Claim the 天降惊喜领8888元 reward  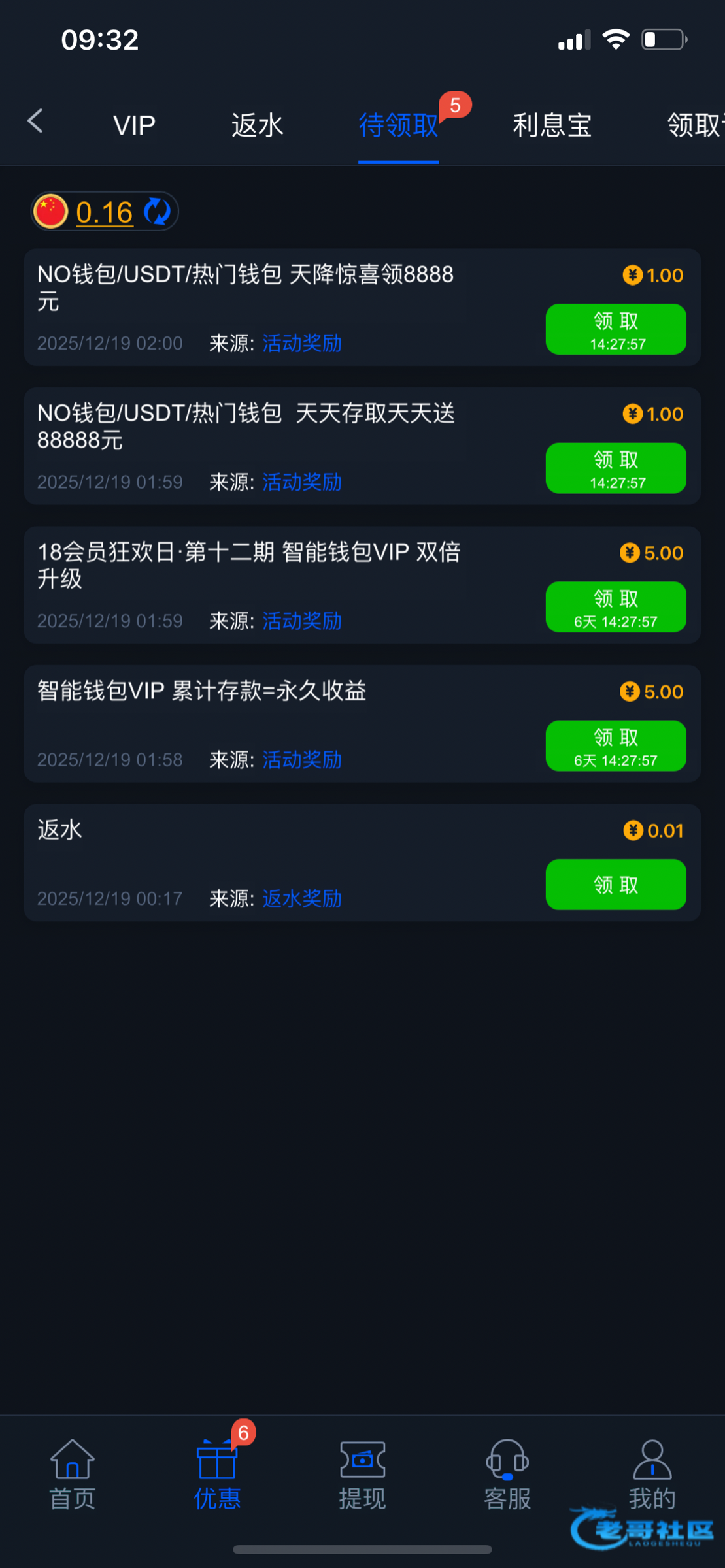(615, 329)
